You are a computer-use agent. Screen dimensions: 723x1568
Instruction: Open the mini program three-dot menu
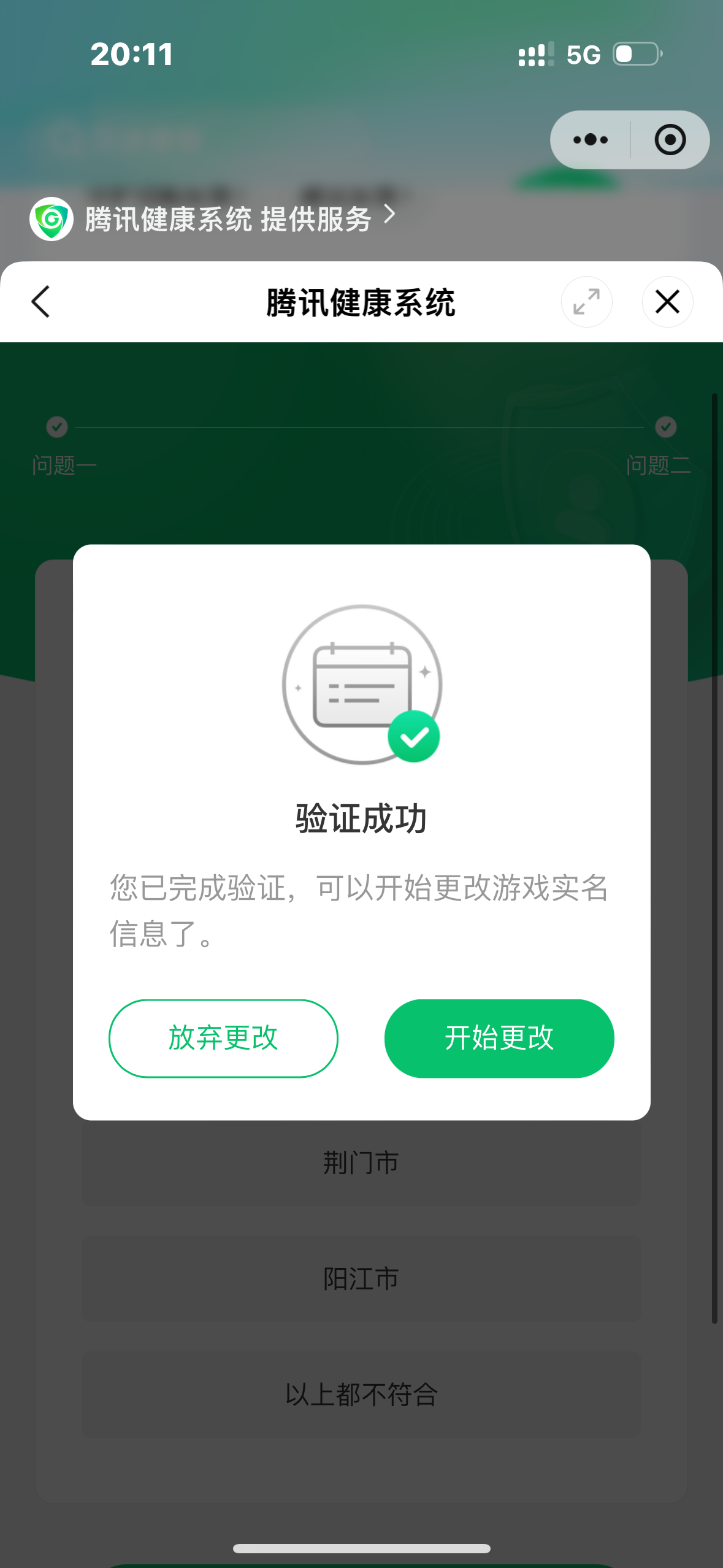pyautogui.click(x=590, y=140)
